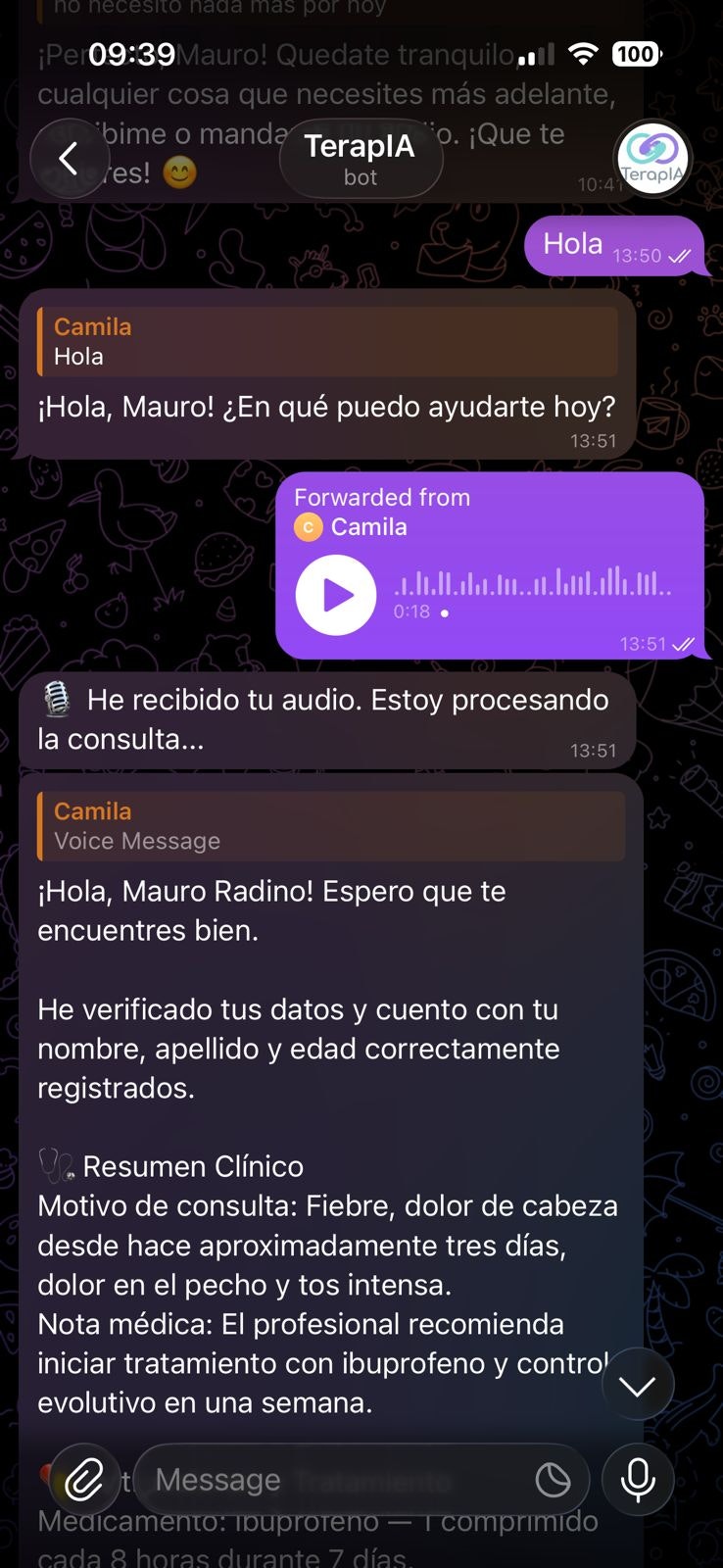Jump to latest message with down chevron

tap(638, 1385)
